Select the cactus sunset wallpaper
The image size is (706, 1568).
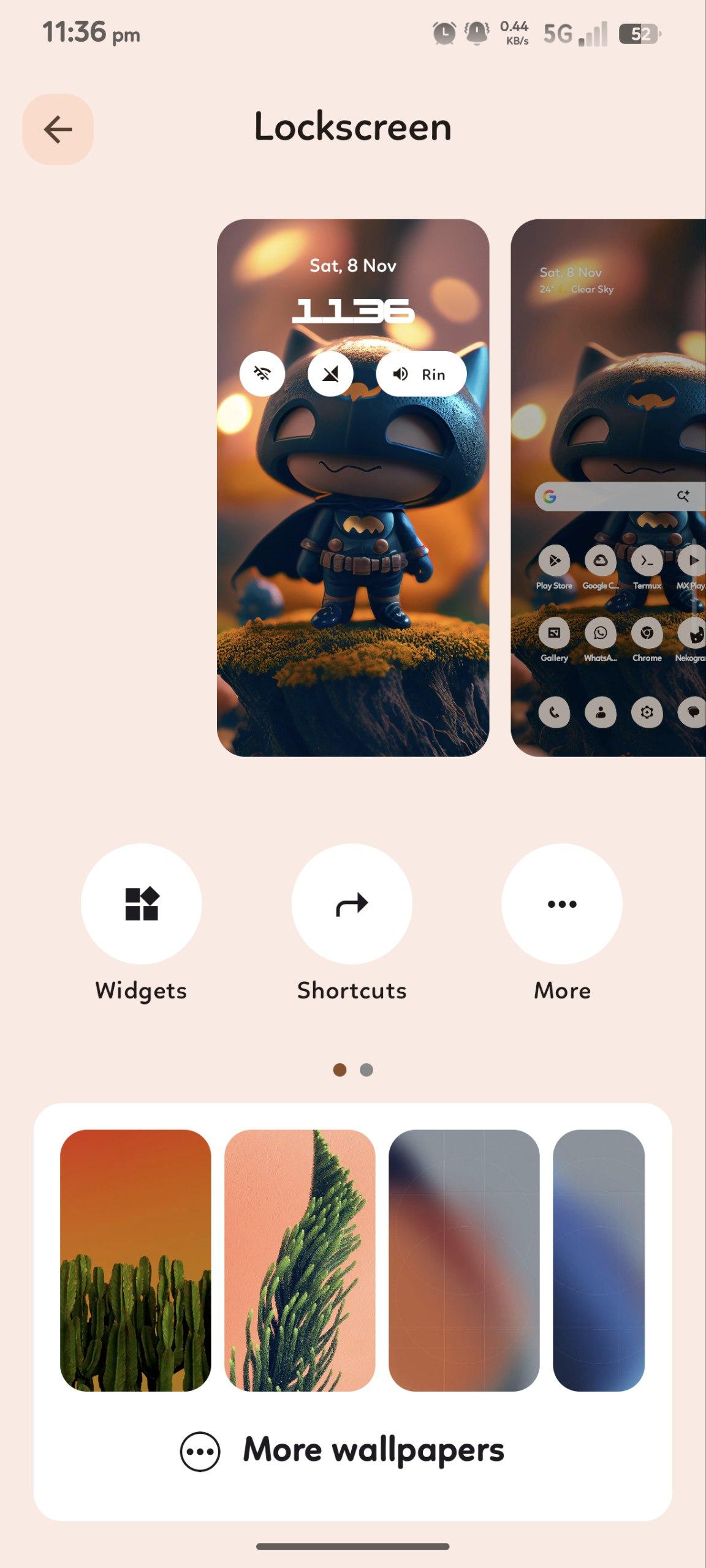tap(135, 1260)
